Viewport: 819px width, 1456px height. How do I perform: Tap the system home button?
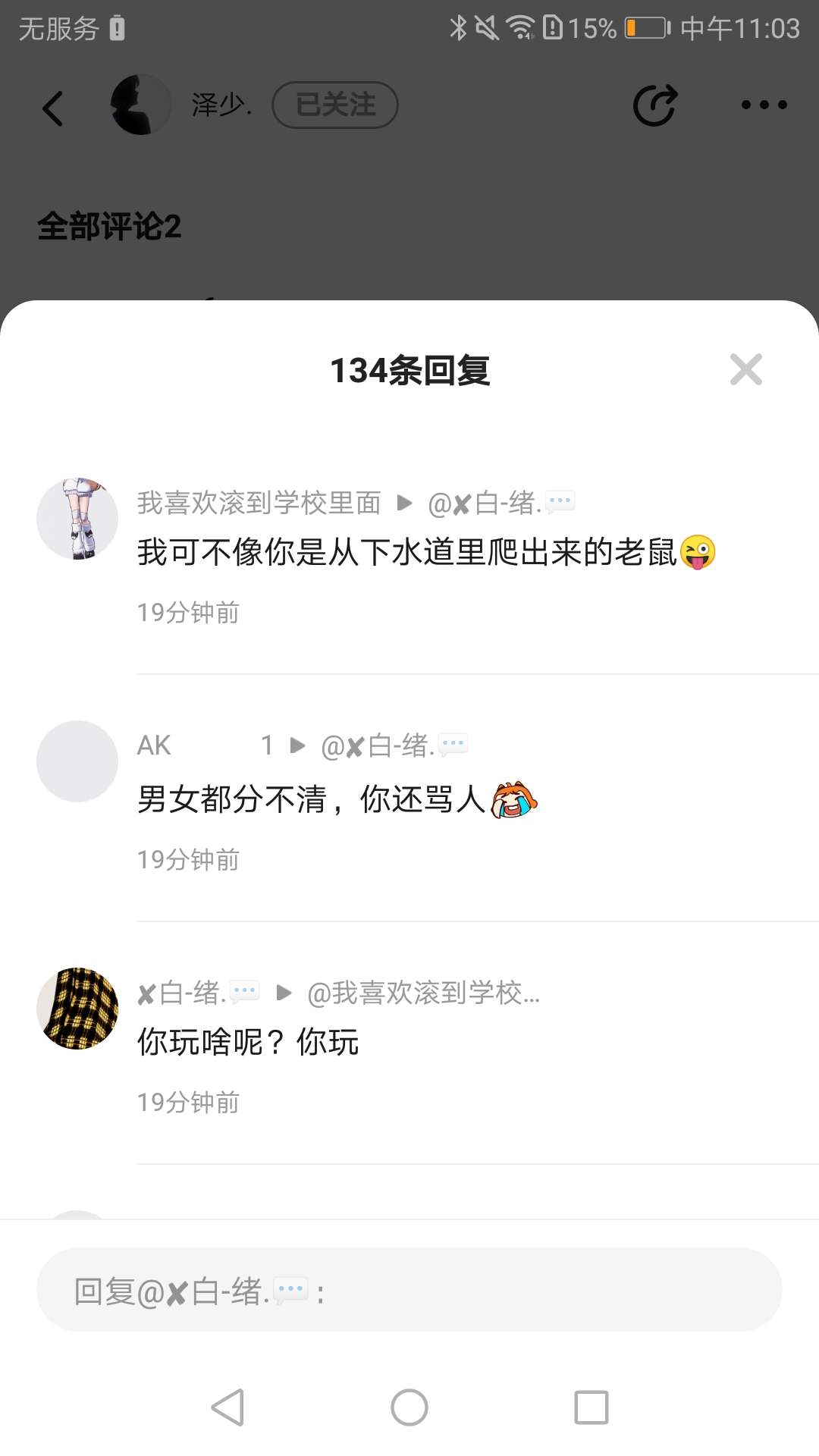point(409,1407)
